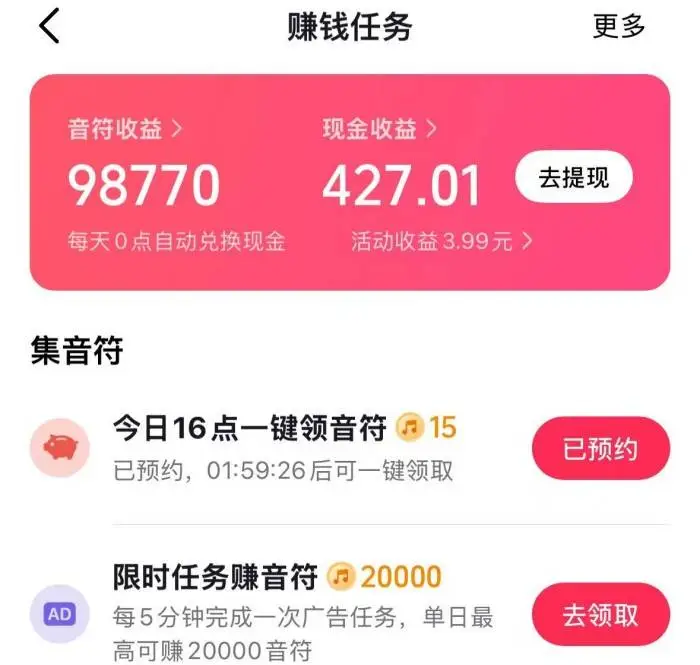700x665 pixels.
Task: Open the 更多 menu
Action: click(619, 27)
